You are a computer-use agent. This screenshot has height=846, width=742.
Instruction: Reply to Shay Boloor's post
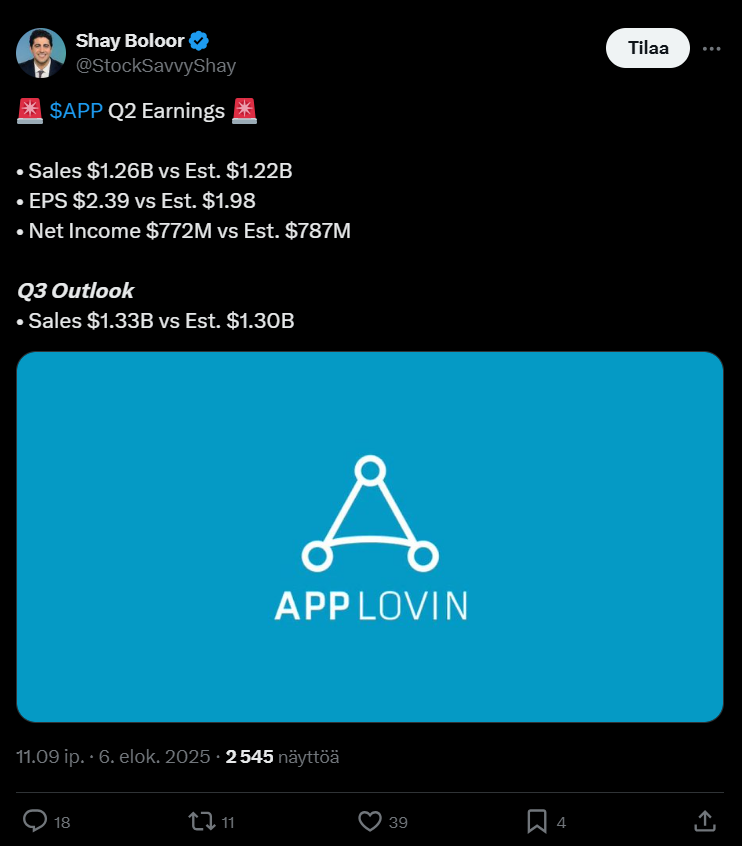[x=36, y=821]
